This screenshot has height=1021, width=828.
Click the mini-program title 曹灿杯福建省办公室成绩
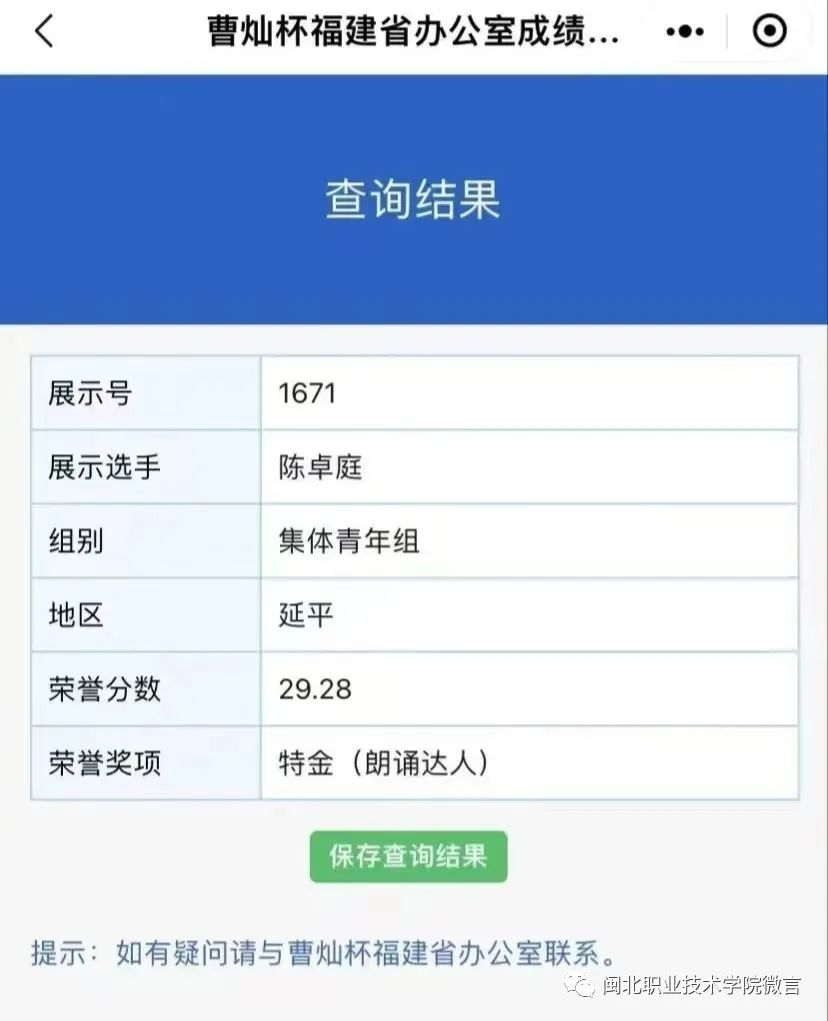pyautogui.click(x=414, y=31)
